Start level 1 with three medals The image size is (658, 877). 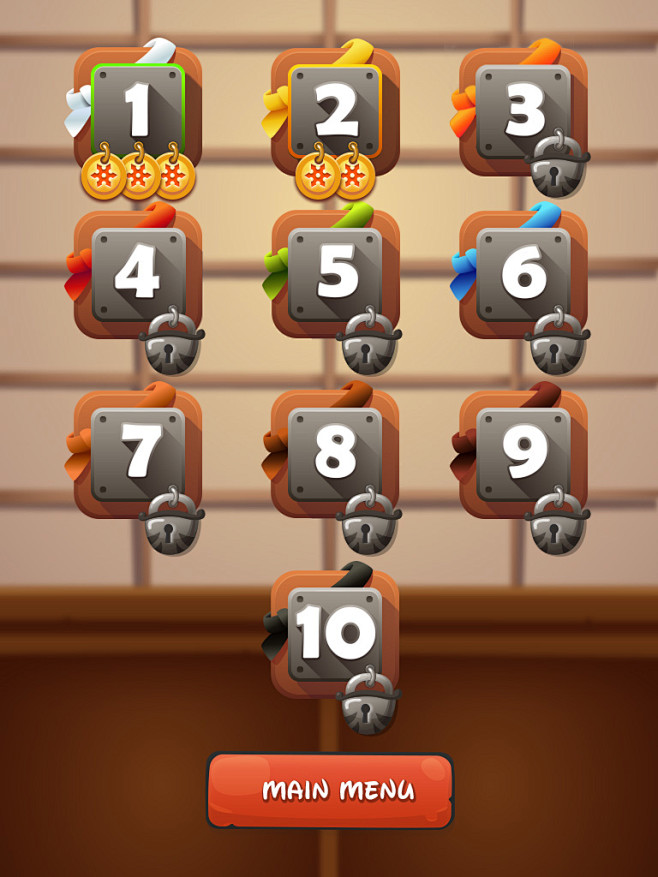[x=138, y=112]
